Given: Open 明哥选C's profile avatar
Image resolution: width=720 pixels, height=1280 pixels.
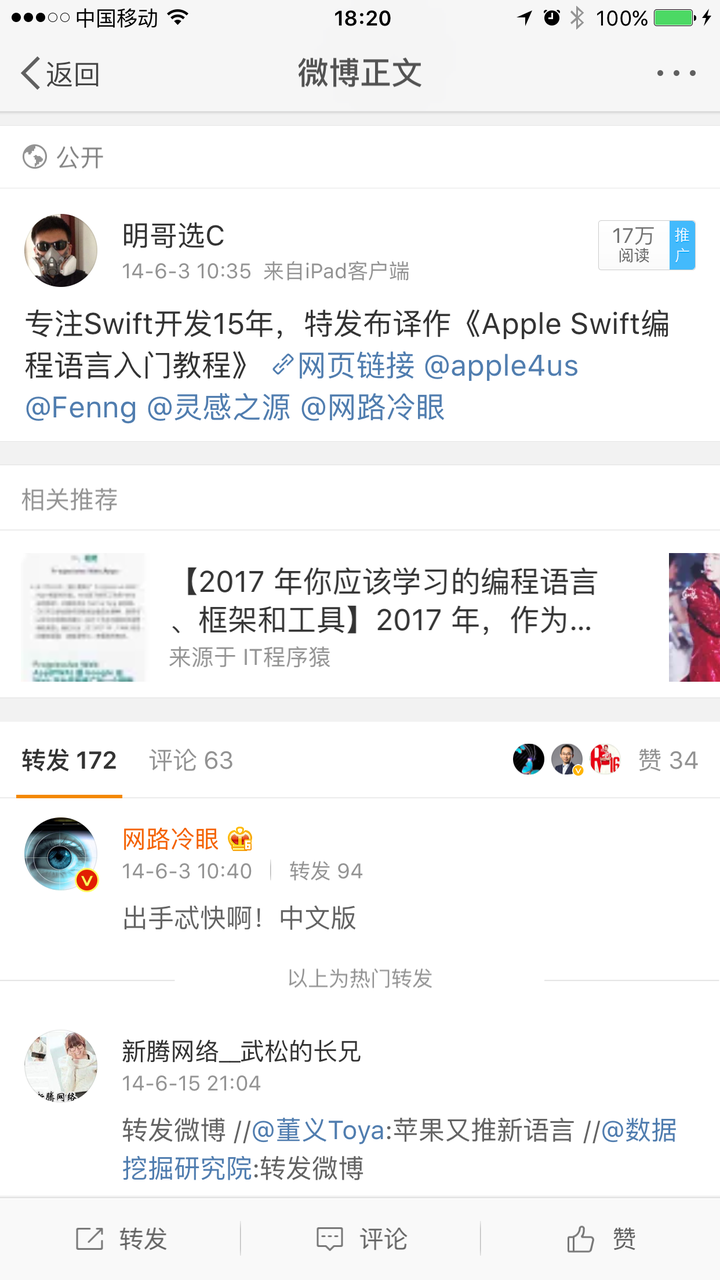Looking at the screenshot, I should [61, 250].
